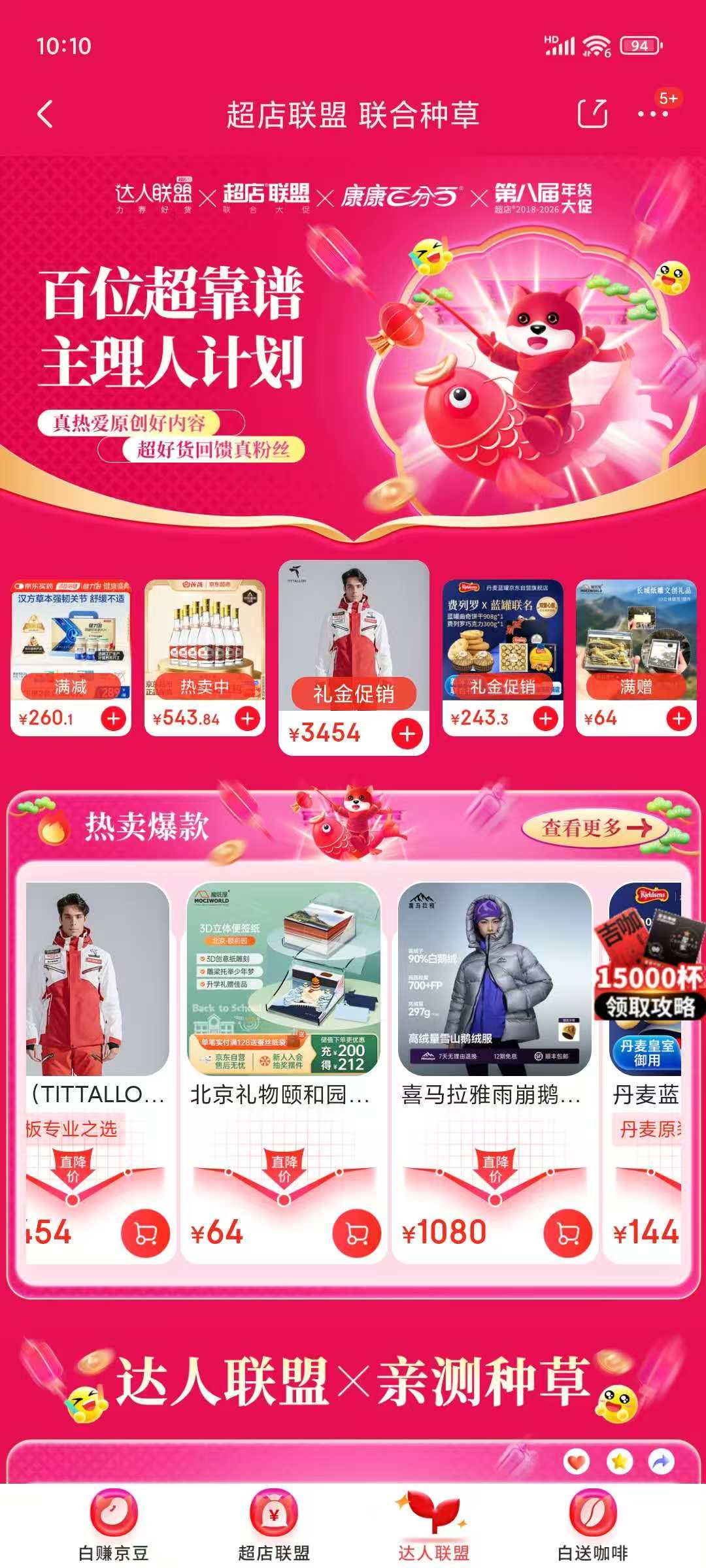Add the ¥243.3 cookie set to cart
706x1568 pixels.
(x=546, y=719)
